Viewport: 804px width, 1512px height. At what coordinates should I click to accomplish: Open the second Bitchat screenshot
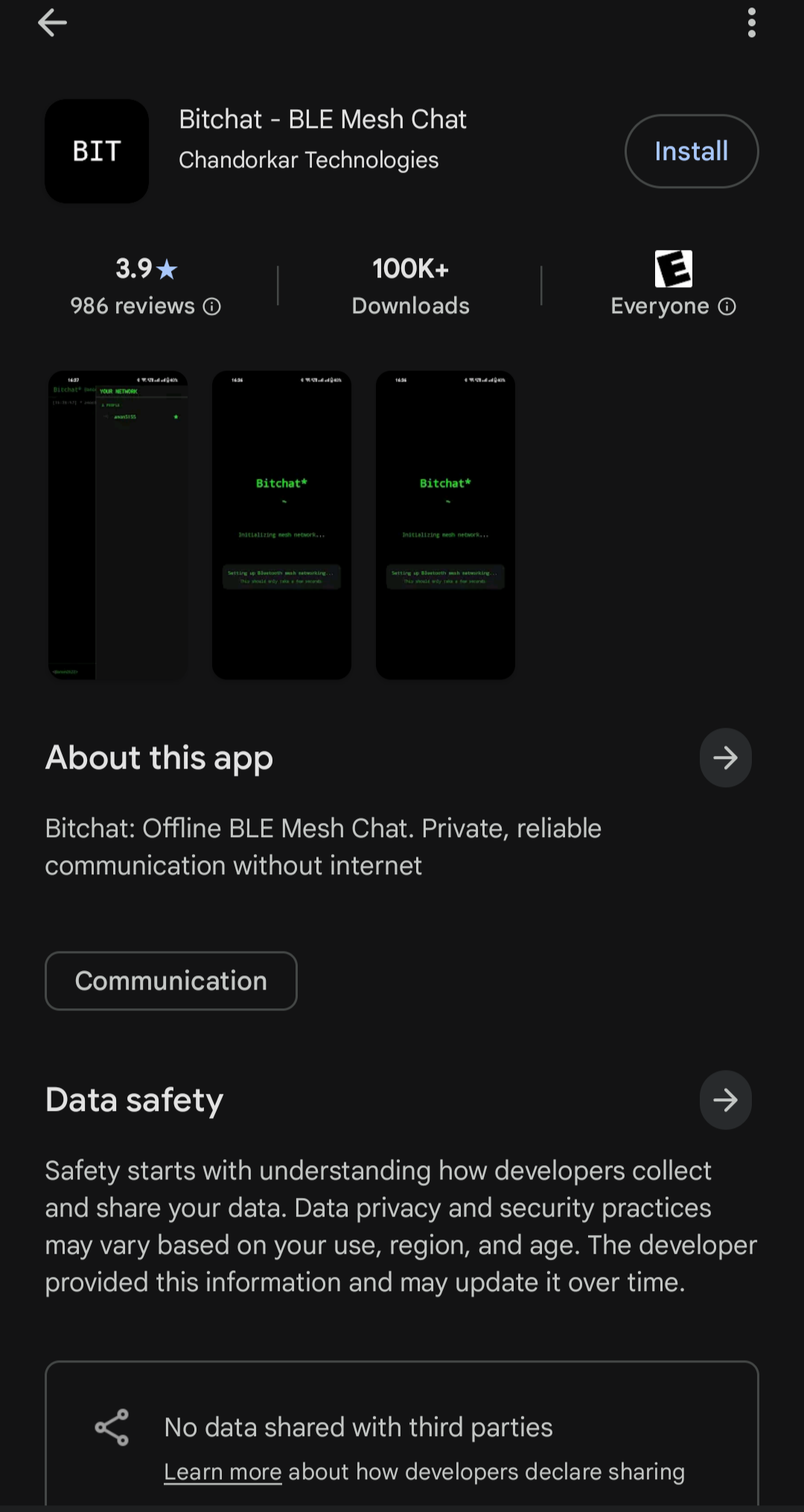tap(281, 525)
